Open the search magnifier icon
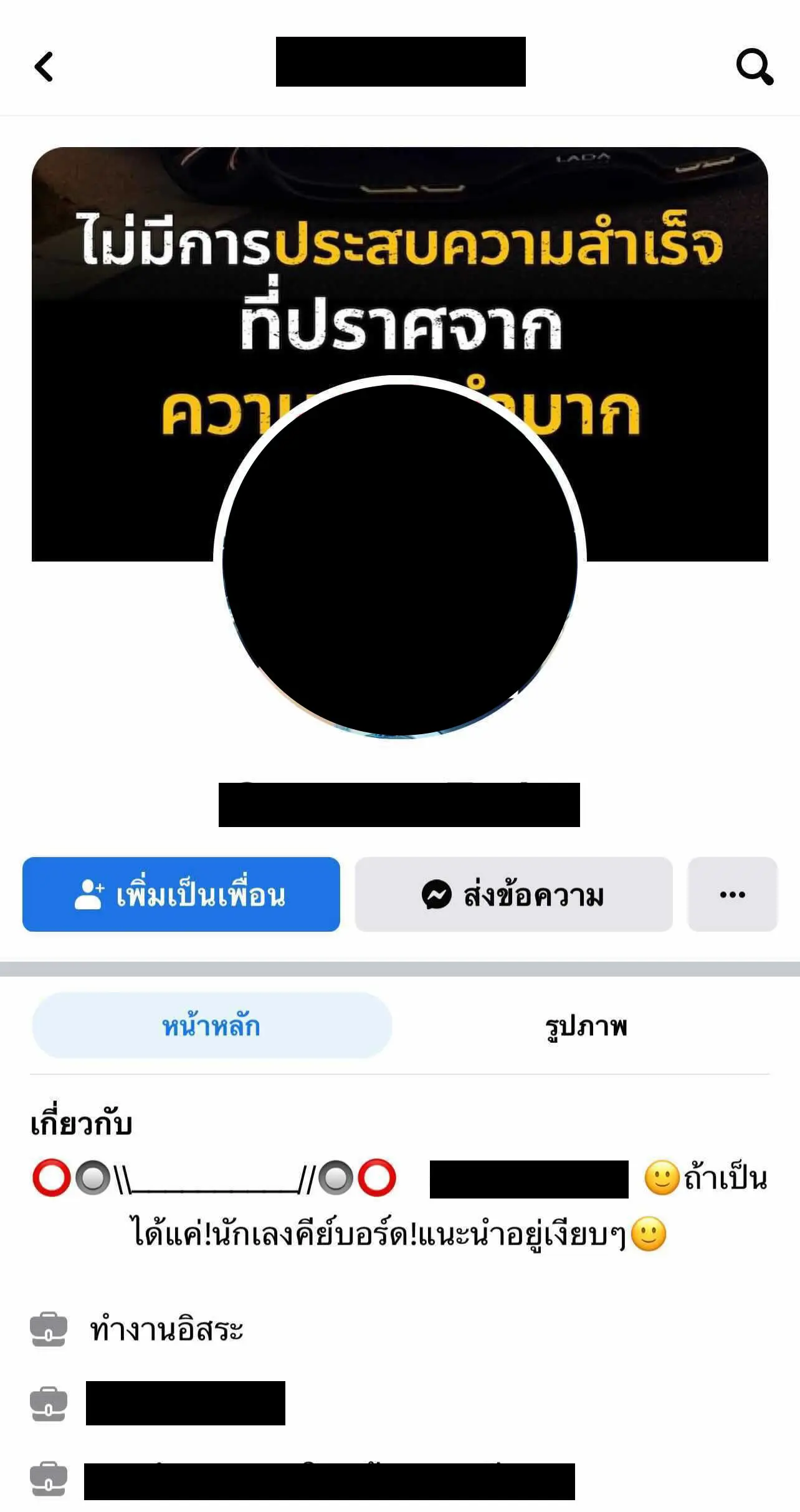This screenshot has width=800, height=1512. coord(755,67)
